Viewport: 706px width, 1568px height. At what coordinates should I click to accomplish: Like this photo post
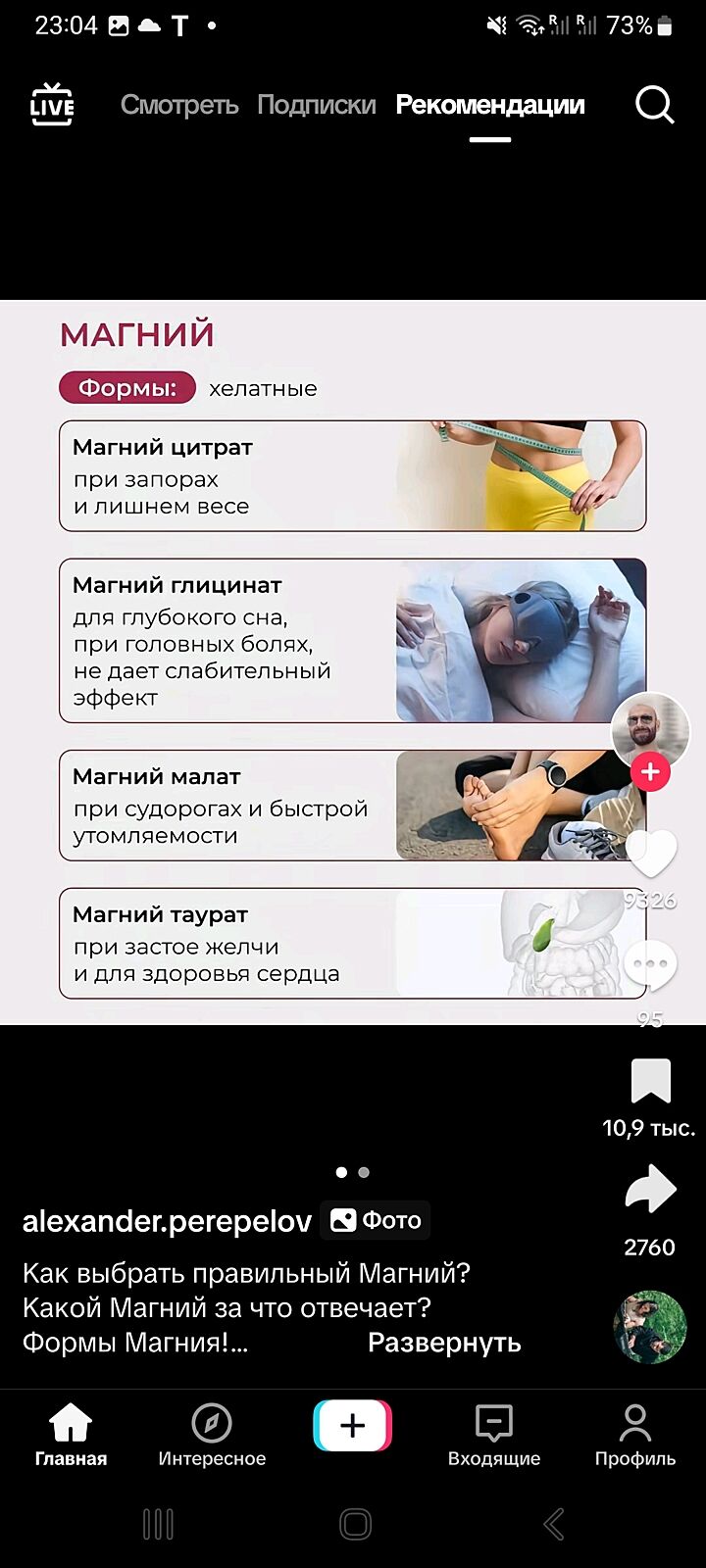[x=650, y=855]
